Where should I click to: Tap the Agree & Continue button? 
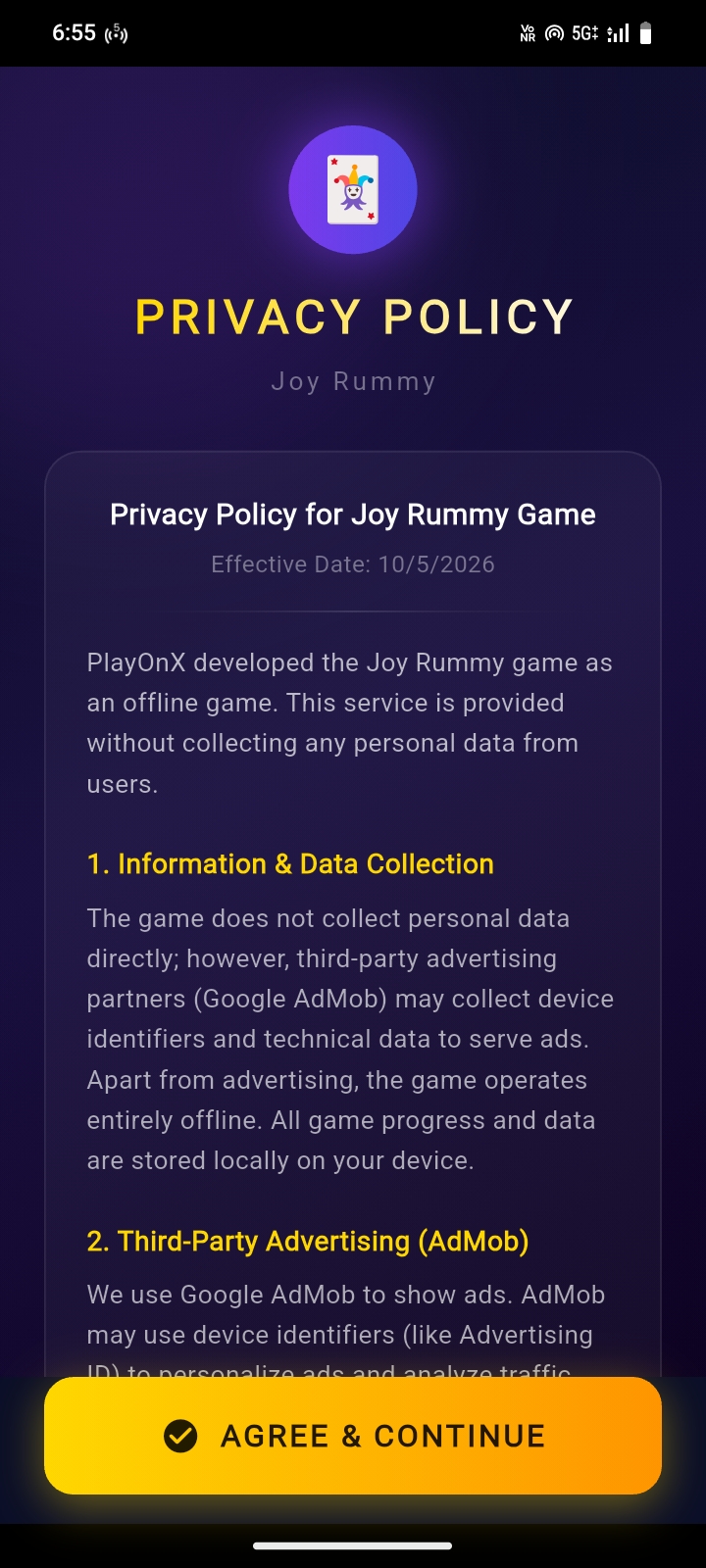353,1436
